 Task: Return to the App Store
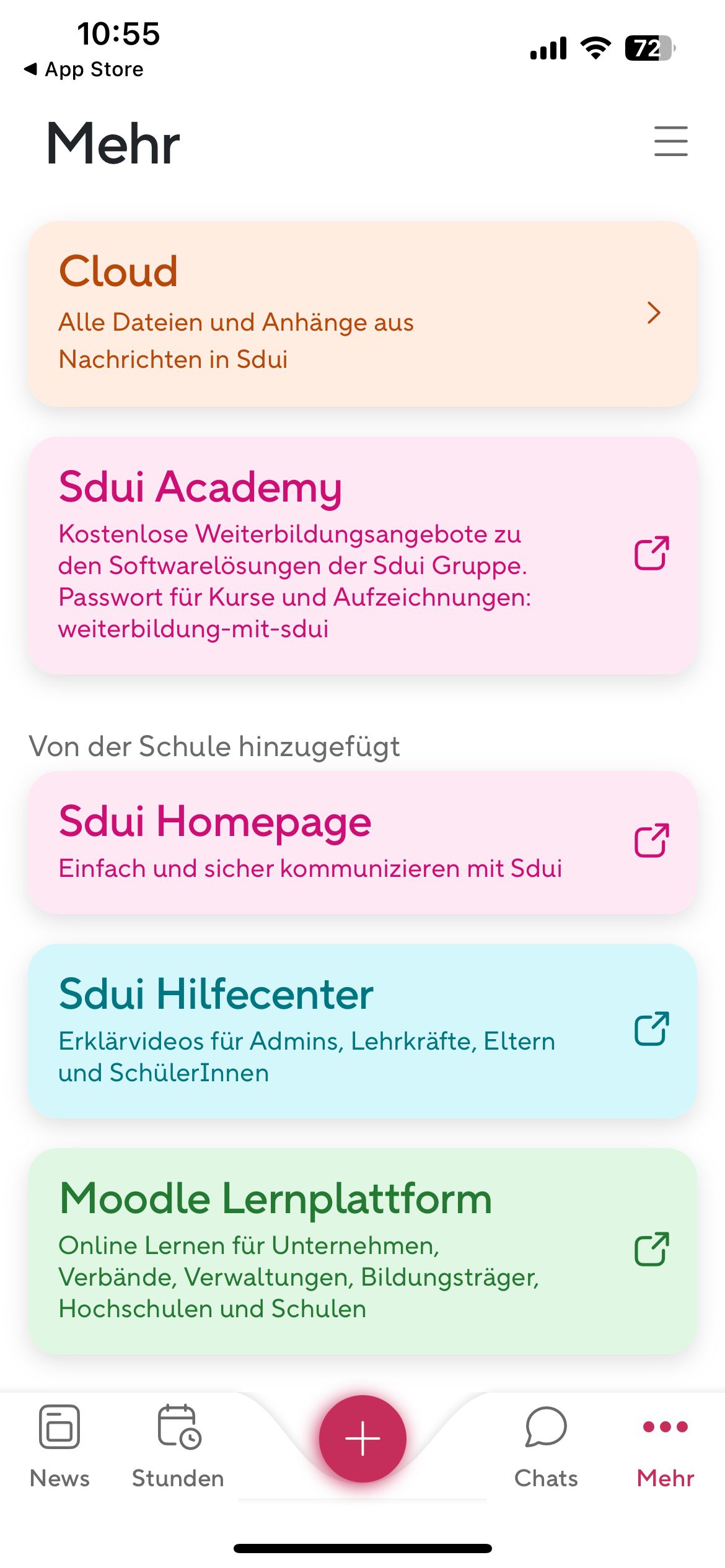[x=84, y=69]
